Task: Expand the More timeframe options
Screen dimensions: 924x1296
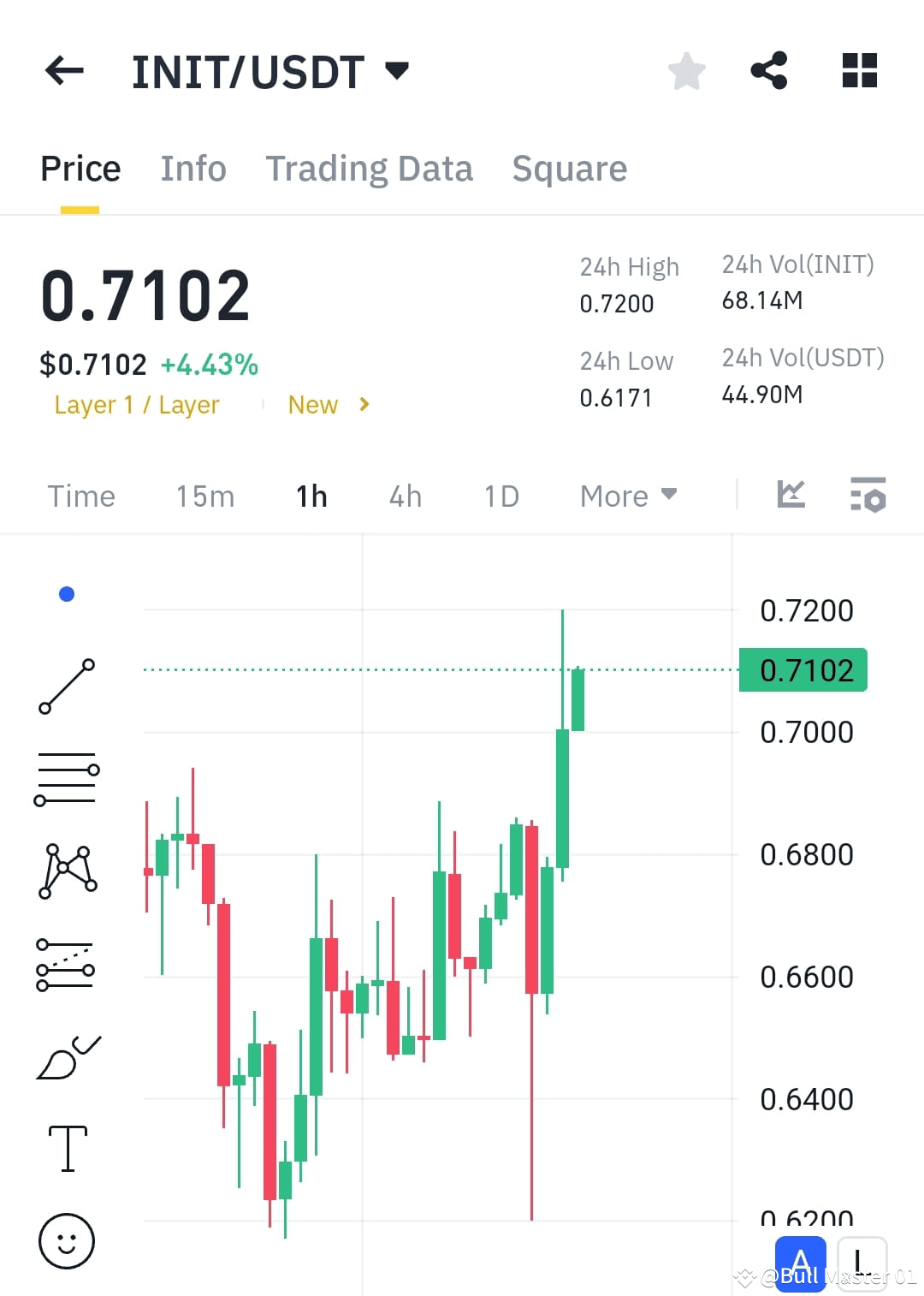Action: pyautogui.click(x=627, y=496)
